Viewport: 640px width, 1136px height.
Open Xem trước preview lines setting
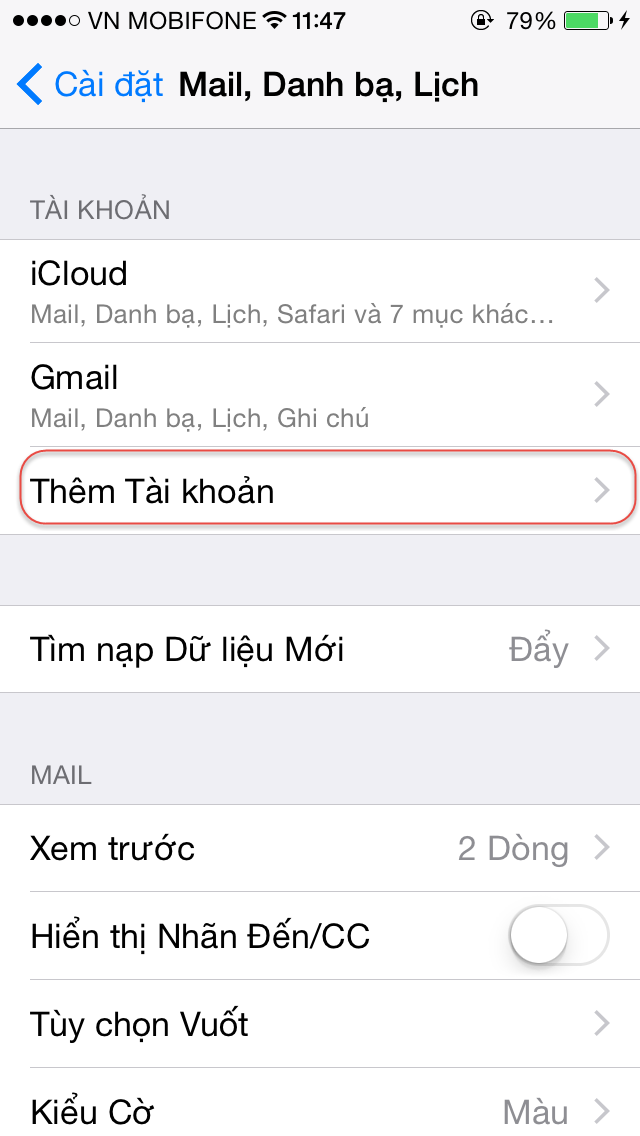(320, 848)
